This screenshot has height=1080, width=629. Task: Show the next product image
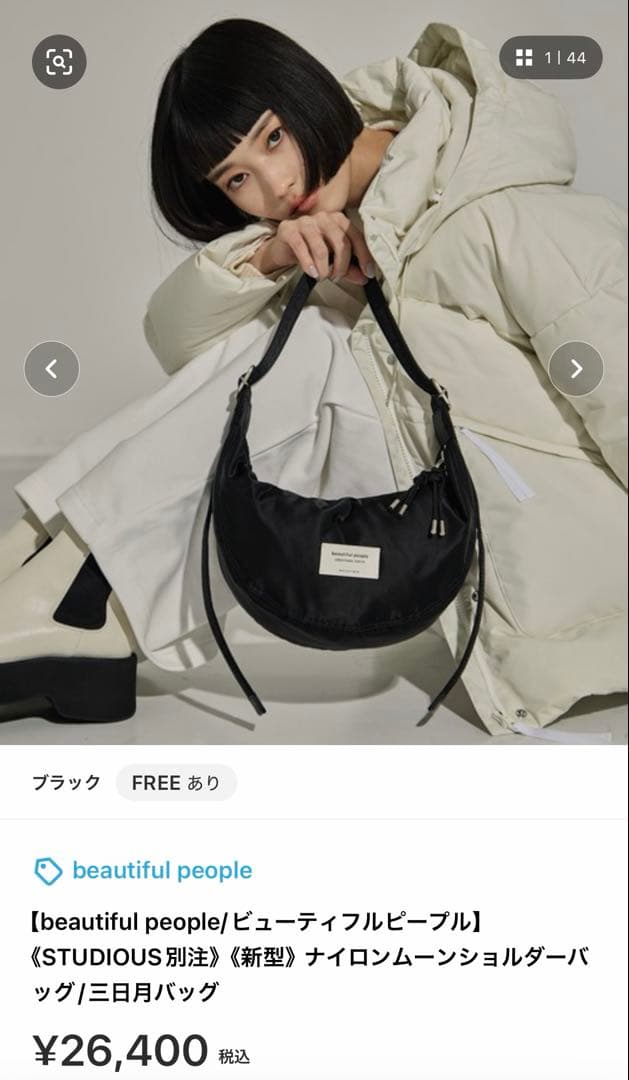(x=576, y=369)
